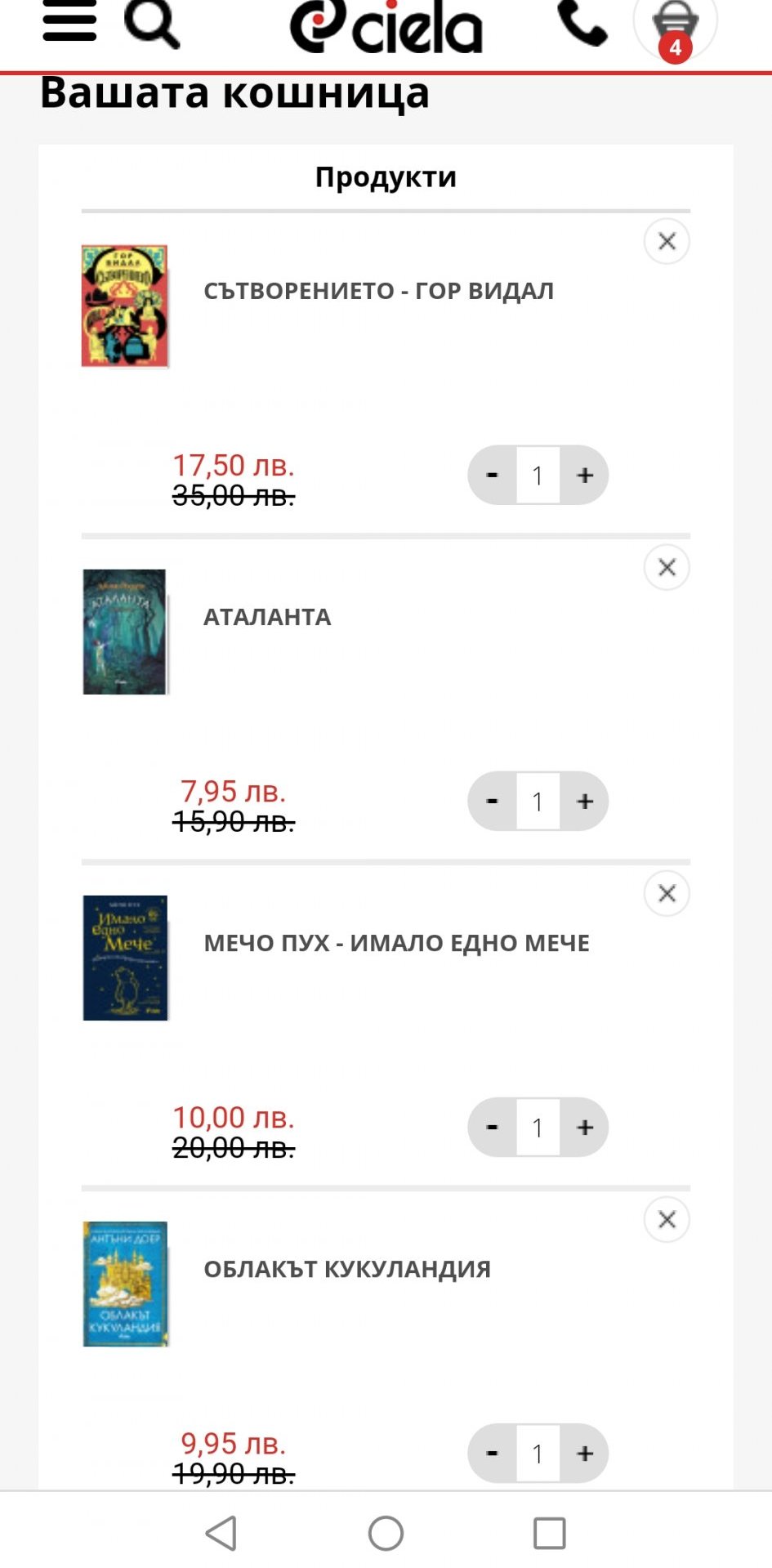Decrease quantity of Сътворението - Гор Видал

coord(492,476)
